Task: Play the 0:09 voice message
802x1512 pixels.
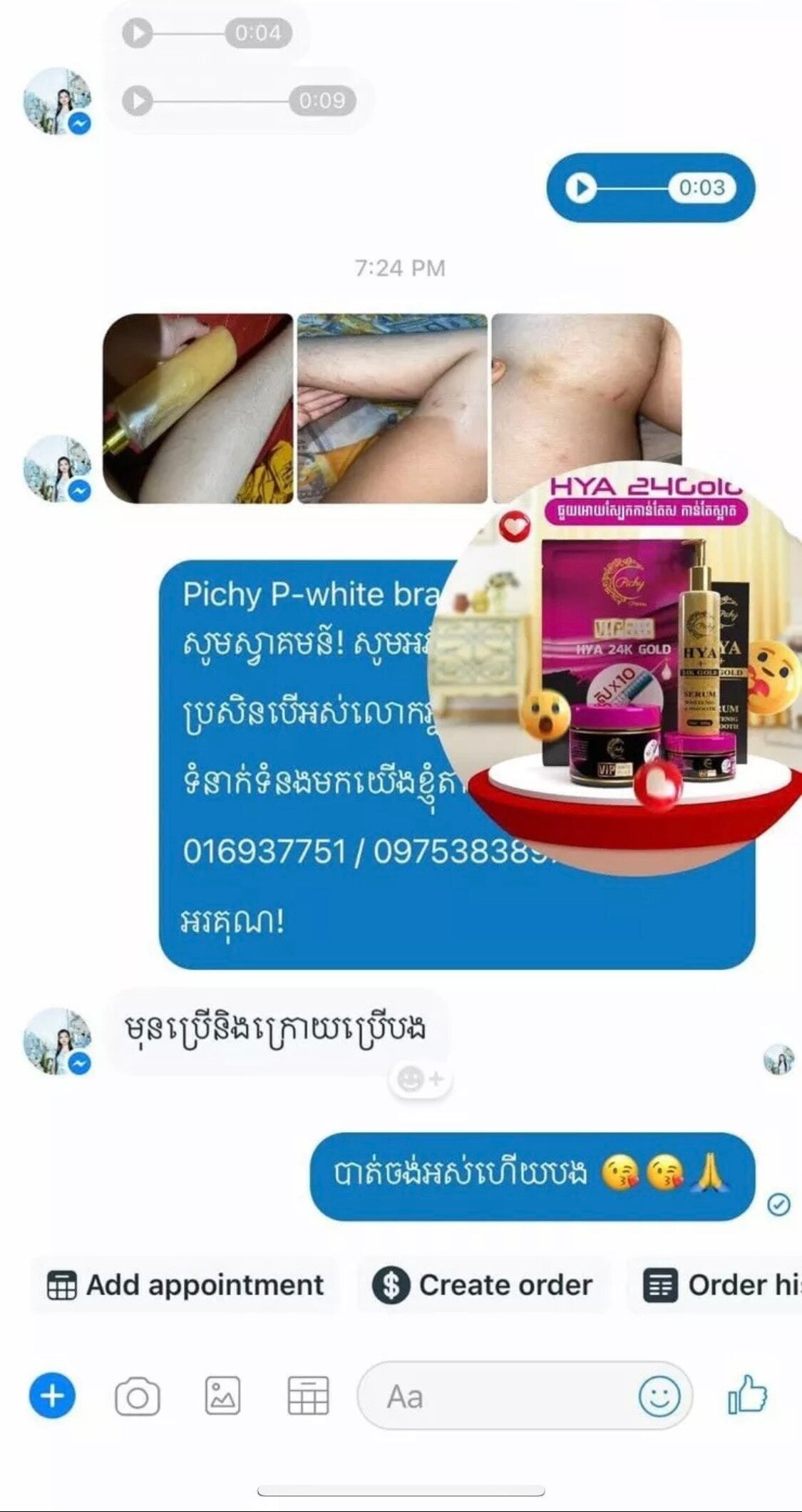Action: 137,100
